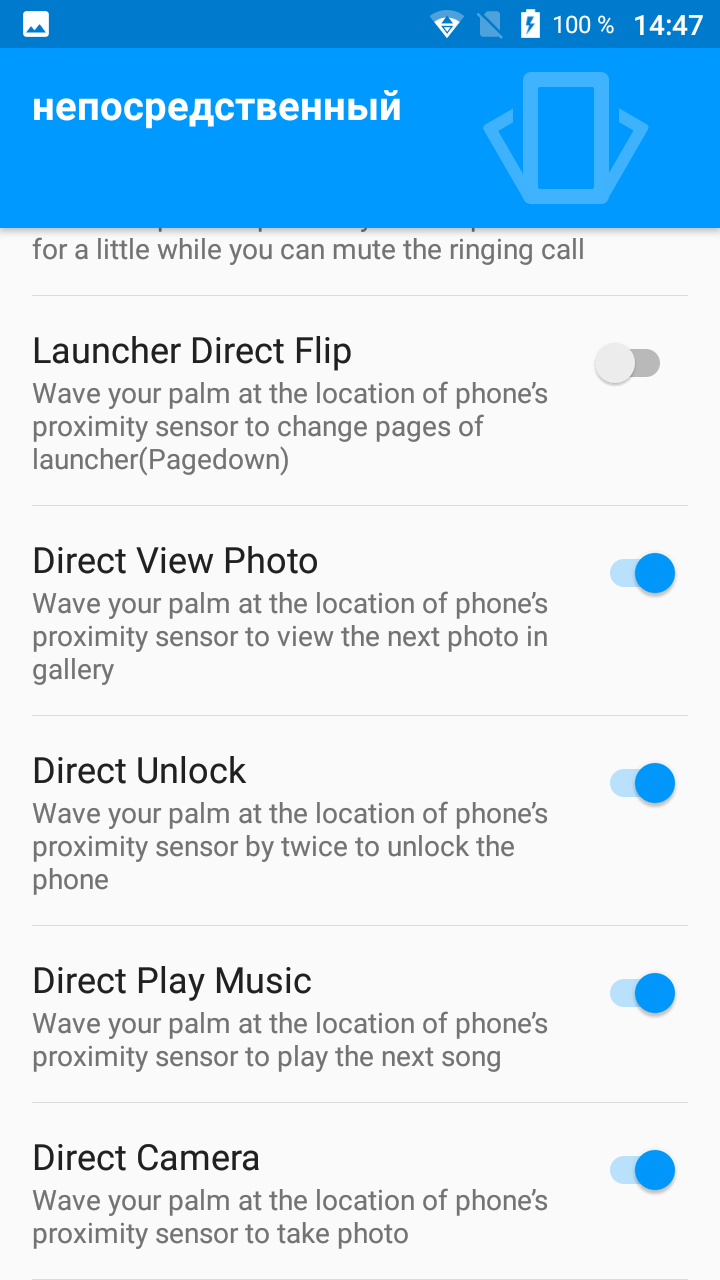Disable the Direct Unlock switch
Image resolution: width=720 pixels, height=1280 pixels.
point(642,783)
